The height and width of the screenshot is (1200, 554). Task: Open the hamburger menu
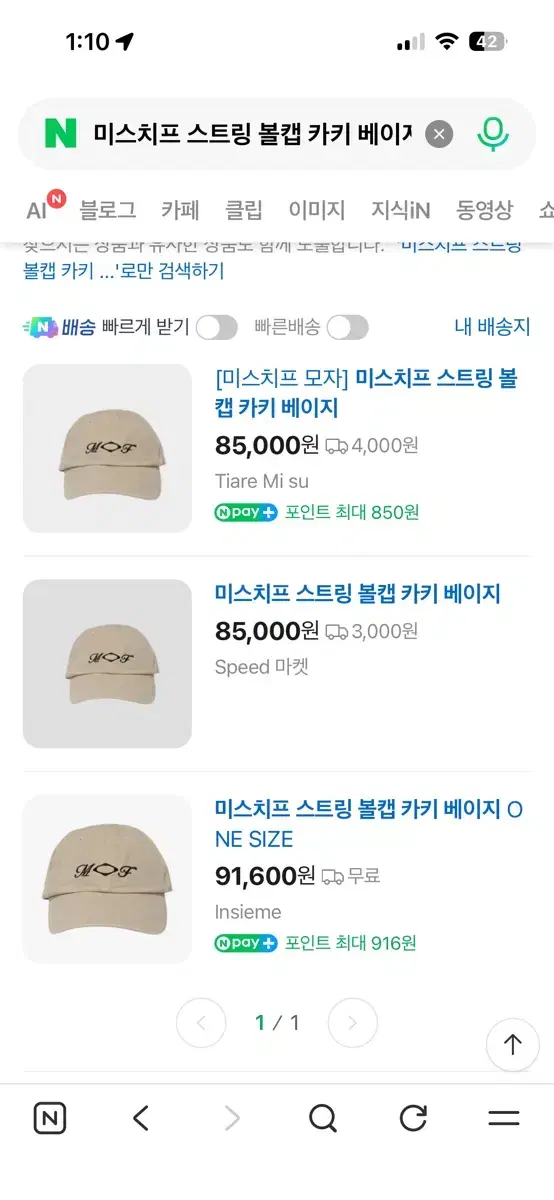[x=504, y=1118]
